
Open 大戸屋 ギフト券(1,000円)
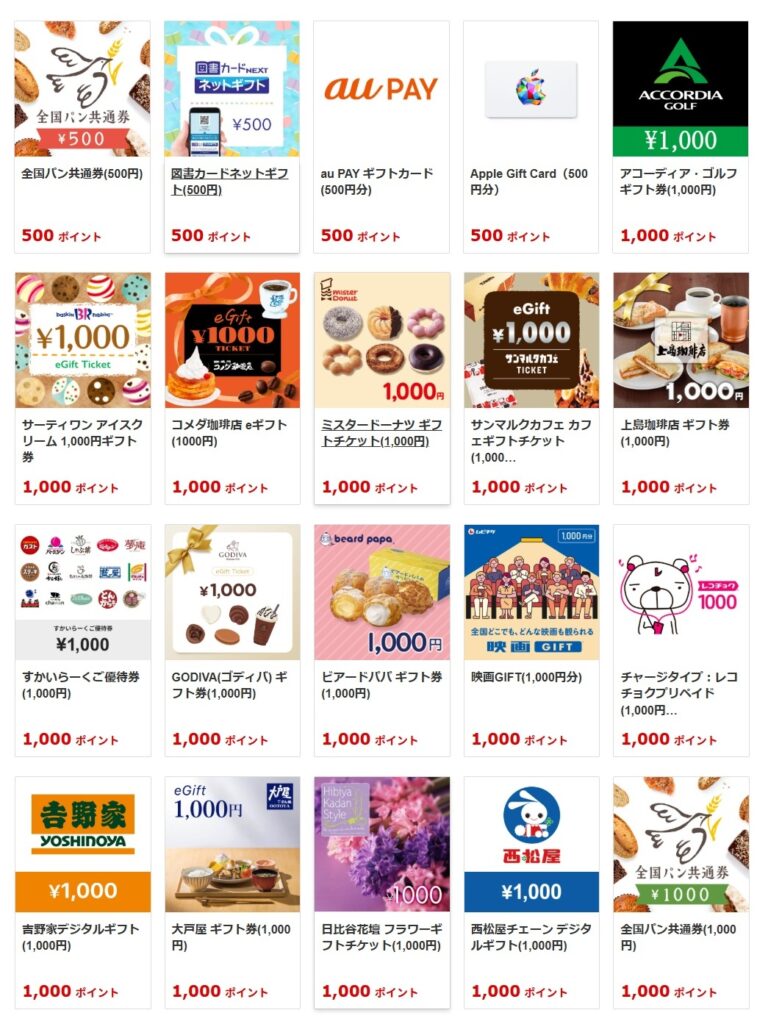point(231,844)
